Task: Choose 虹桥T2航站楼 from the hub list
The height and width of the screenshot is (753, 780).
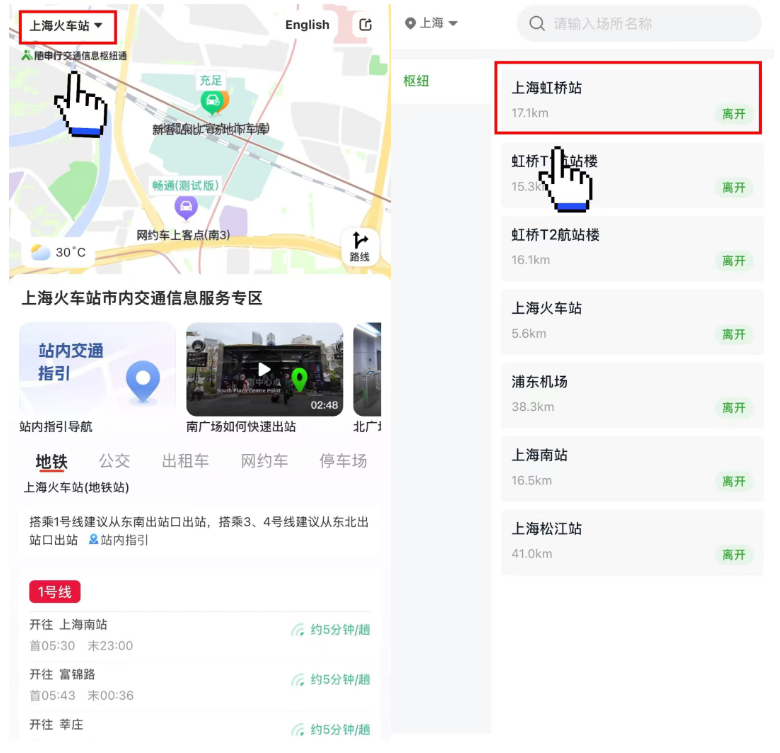Action: coord(632,249)
